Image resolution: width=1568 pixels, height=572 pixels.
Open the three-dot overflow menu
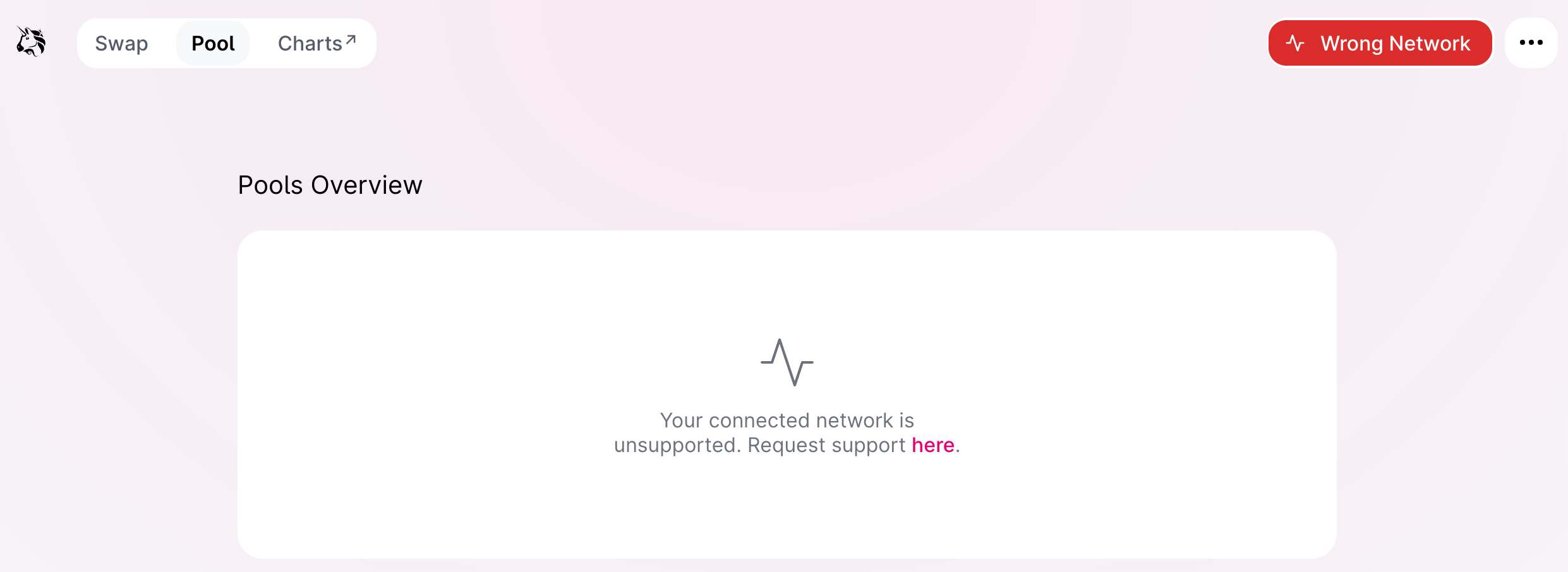pos(1531,43)
